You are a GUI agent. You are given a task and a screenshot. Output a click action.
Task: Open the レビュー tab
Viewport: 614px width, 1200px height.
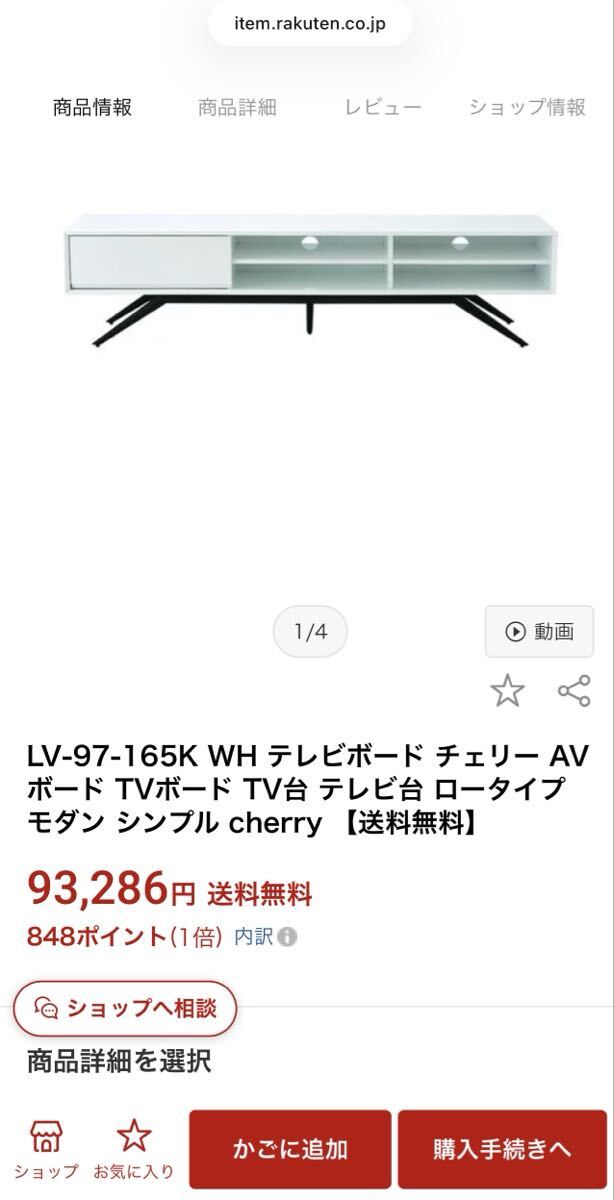pos(383,108)
